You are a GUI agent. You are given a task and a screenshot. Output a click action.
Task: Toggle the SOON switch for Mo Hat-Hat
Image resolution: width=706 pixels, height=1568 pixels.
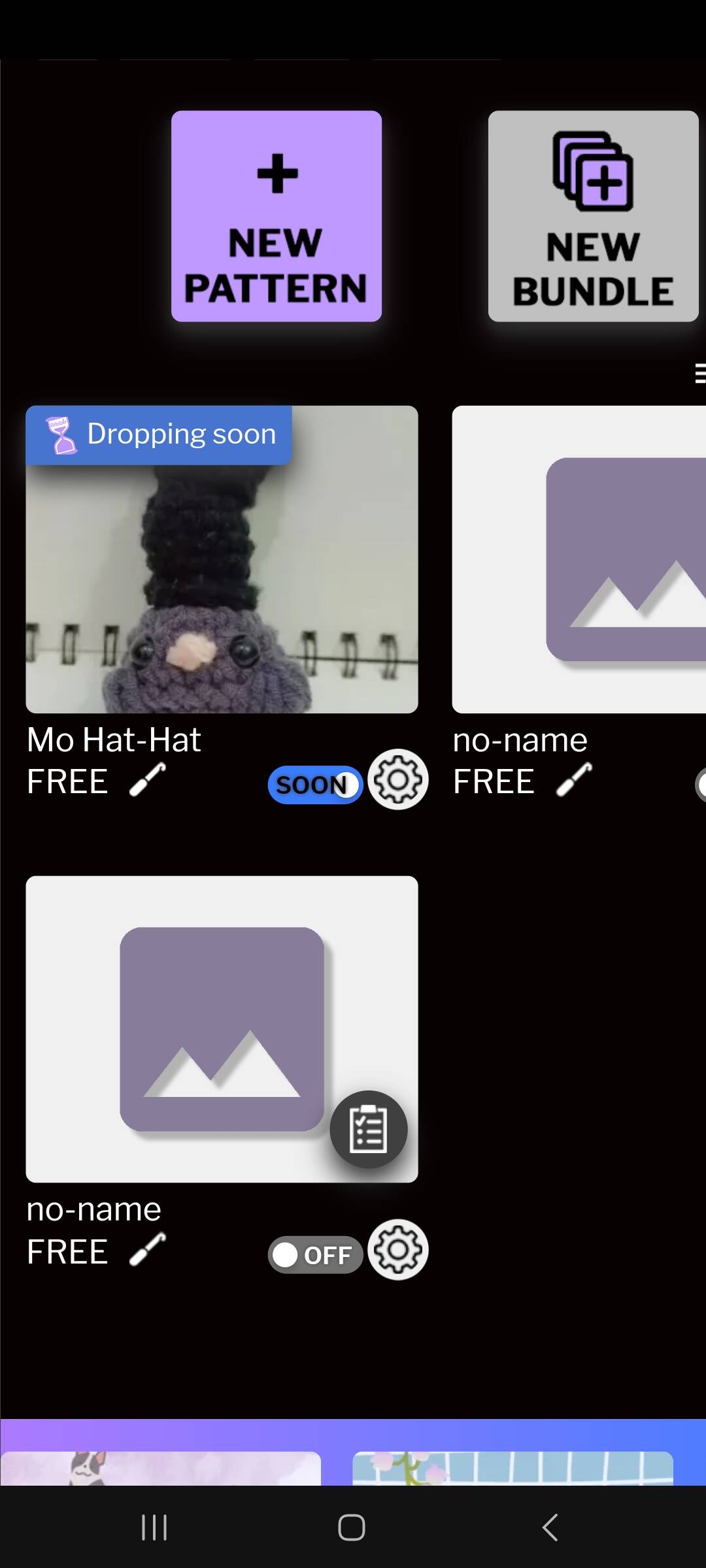[x=315, y=785]
